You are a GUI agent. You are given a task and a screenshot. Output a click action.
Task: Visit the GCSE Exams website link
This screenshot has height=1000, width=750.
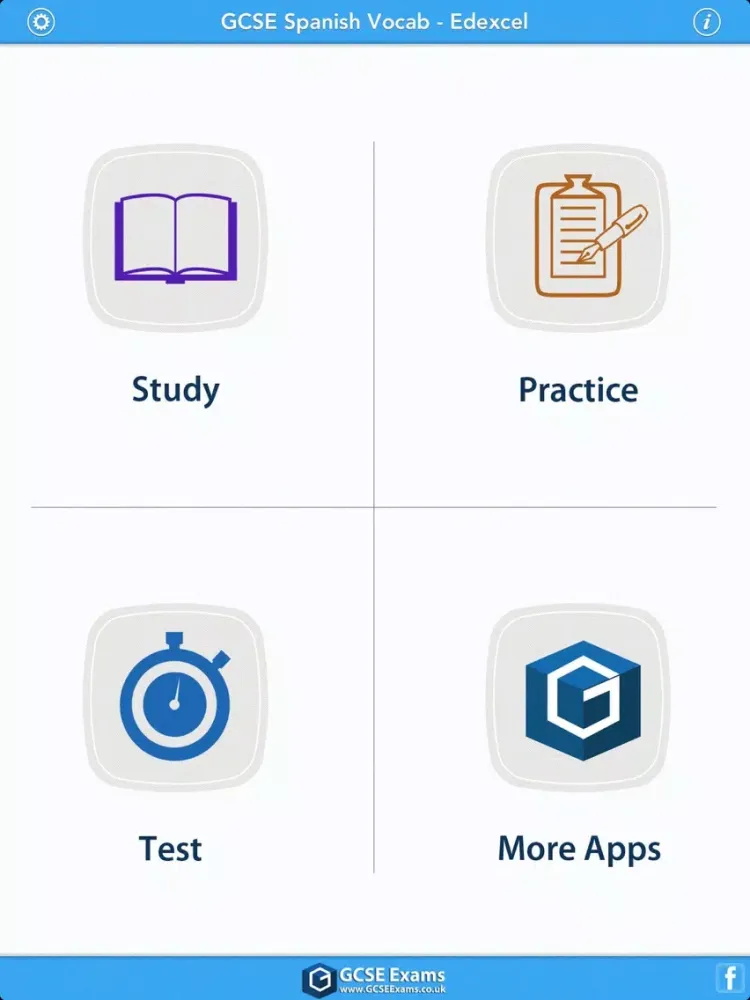[x=375, y=978]
